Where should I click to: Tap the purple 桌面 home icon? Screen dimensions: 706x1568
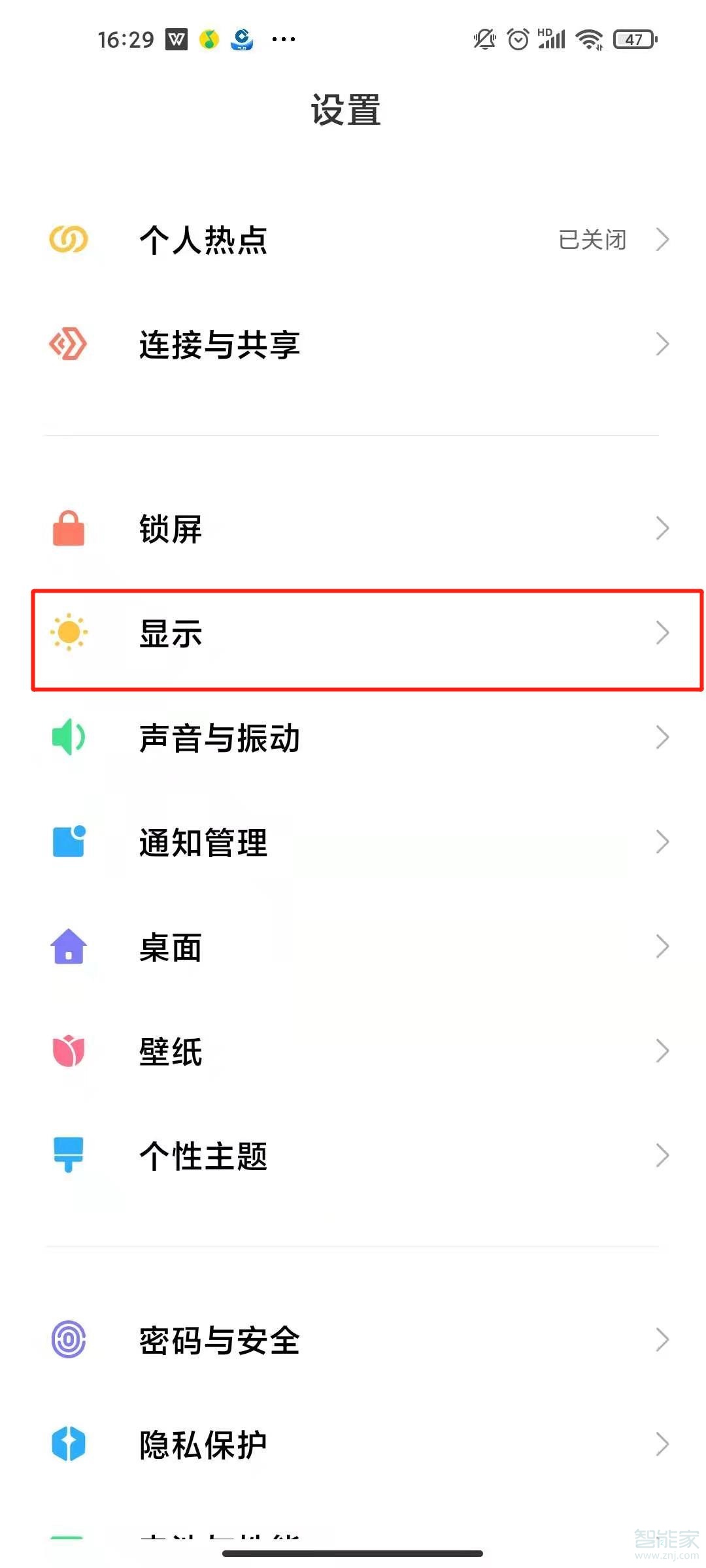[69, 947]
